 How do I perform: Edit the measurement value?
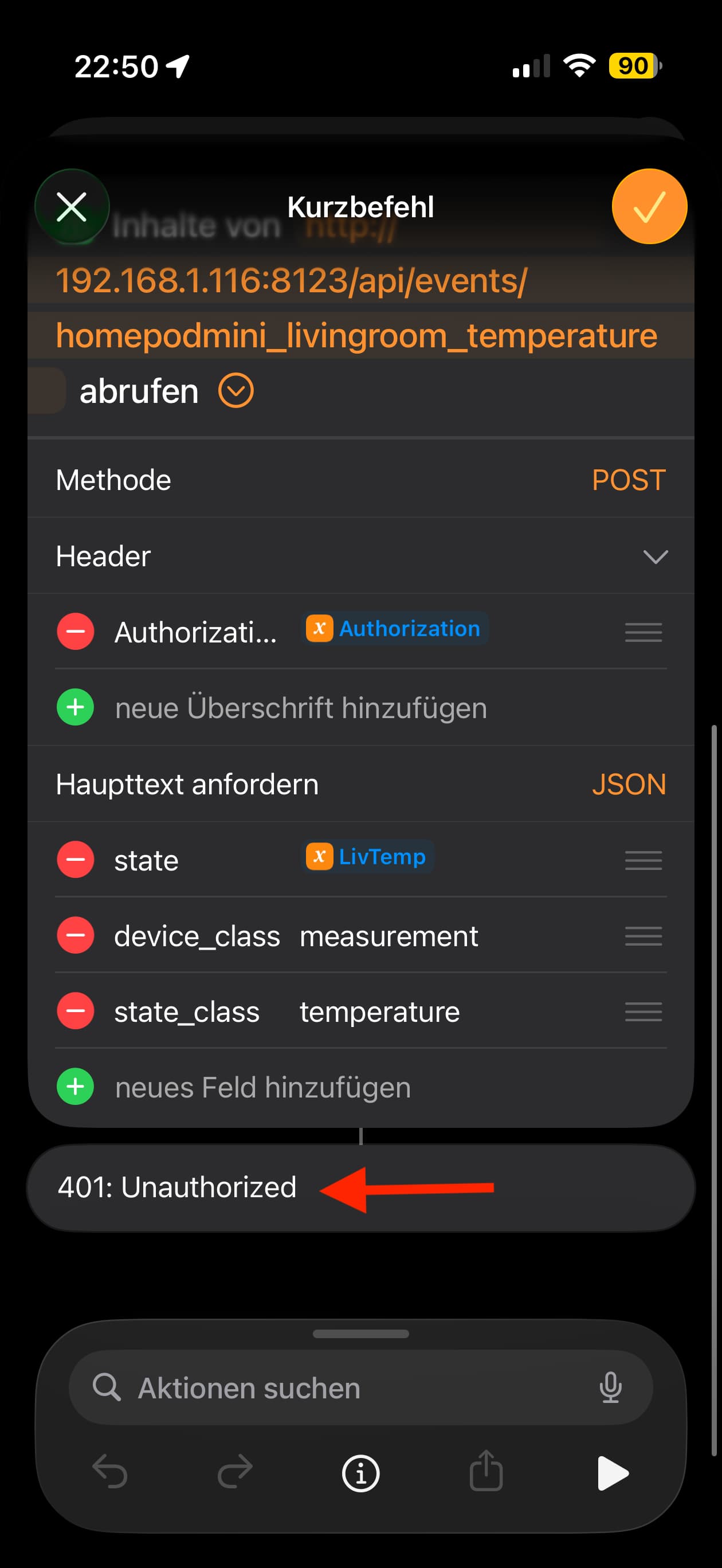(389, 936)
